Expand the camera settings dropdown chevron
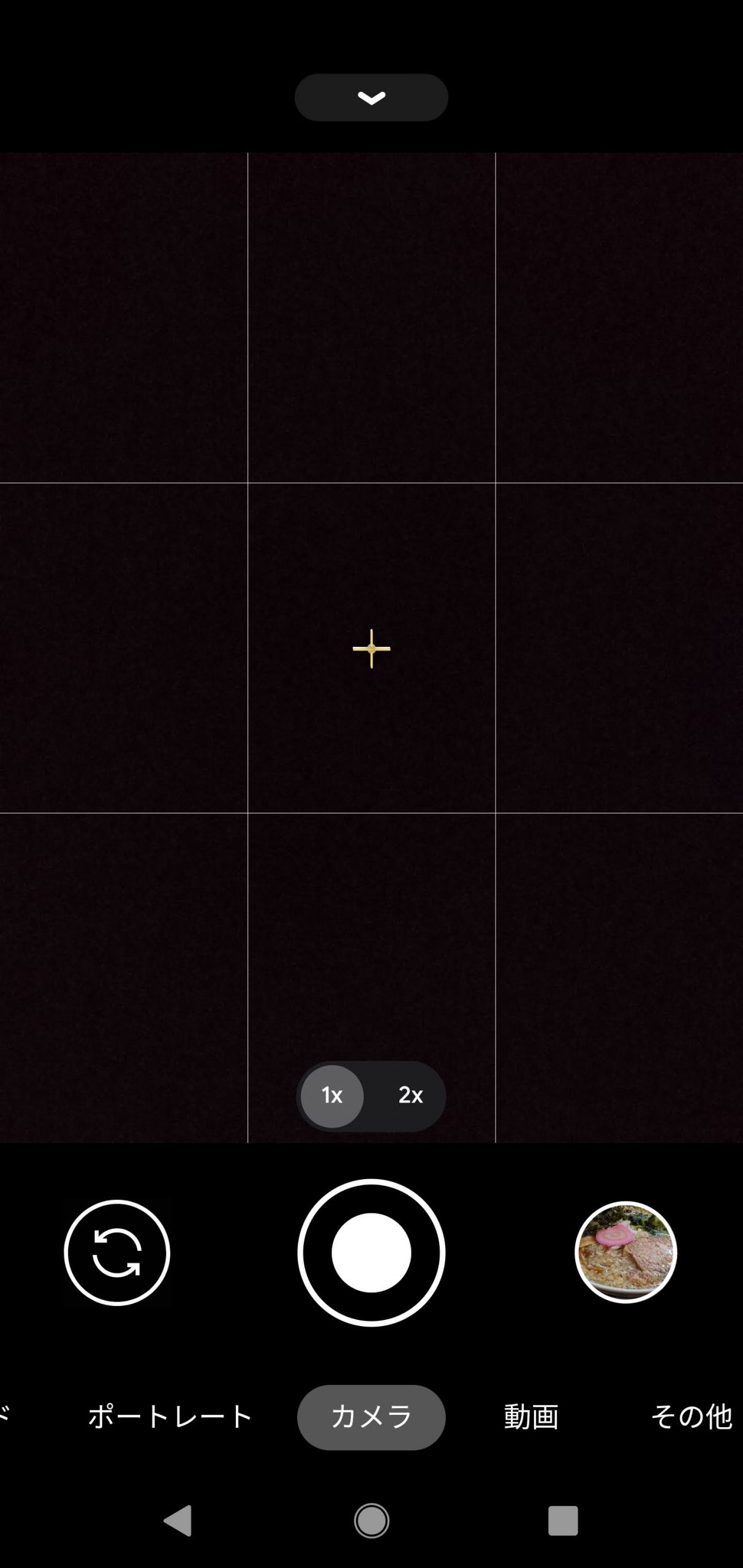Screen dimensions: 743x1568 [371, 97]
